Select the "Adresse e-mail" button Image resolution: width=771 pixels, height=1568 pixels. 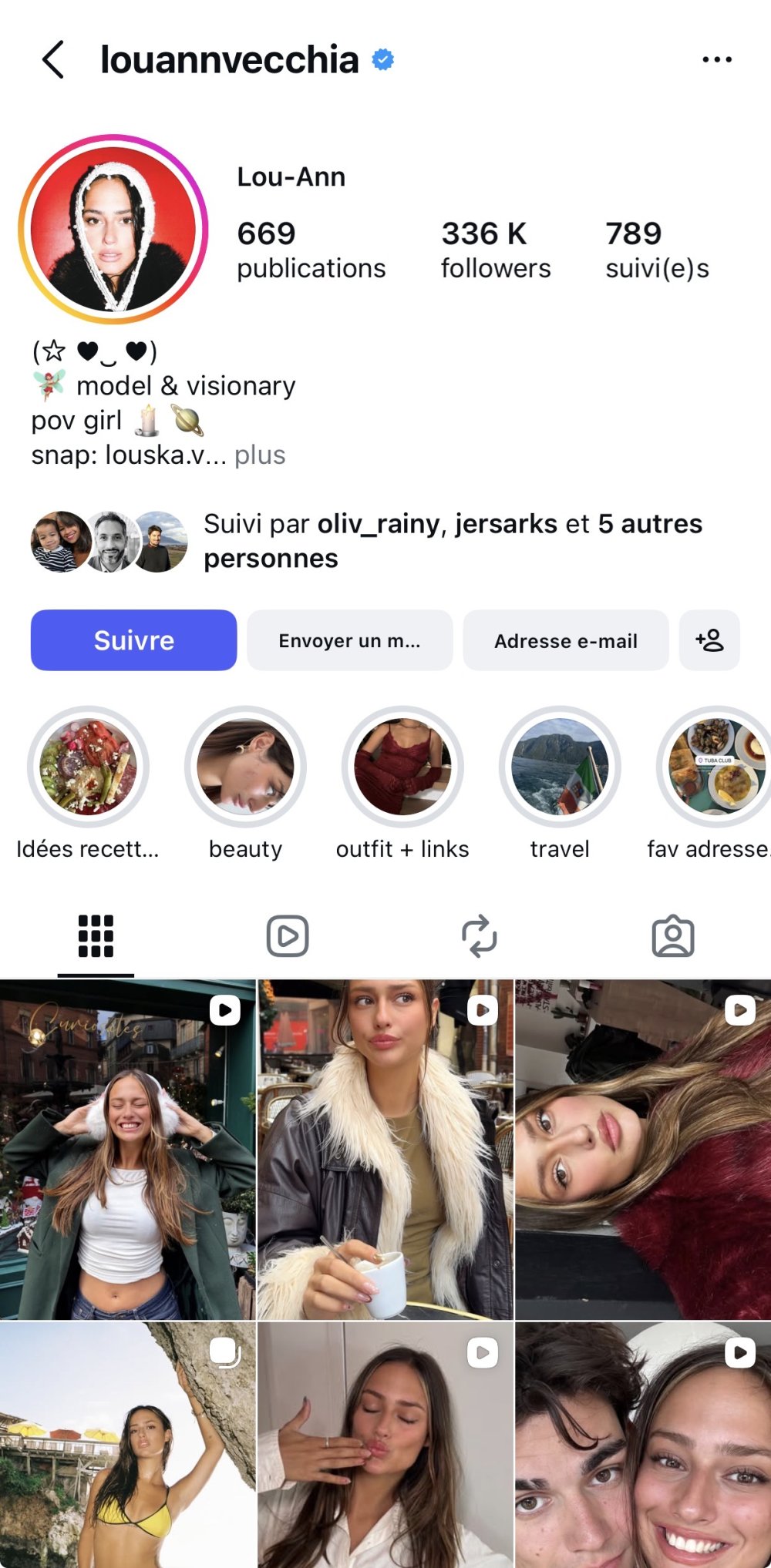coord(565,640)
